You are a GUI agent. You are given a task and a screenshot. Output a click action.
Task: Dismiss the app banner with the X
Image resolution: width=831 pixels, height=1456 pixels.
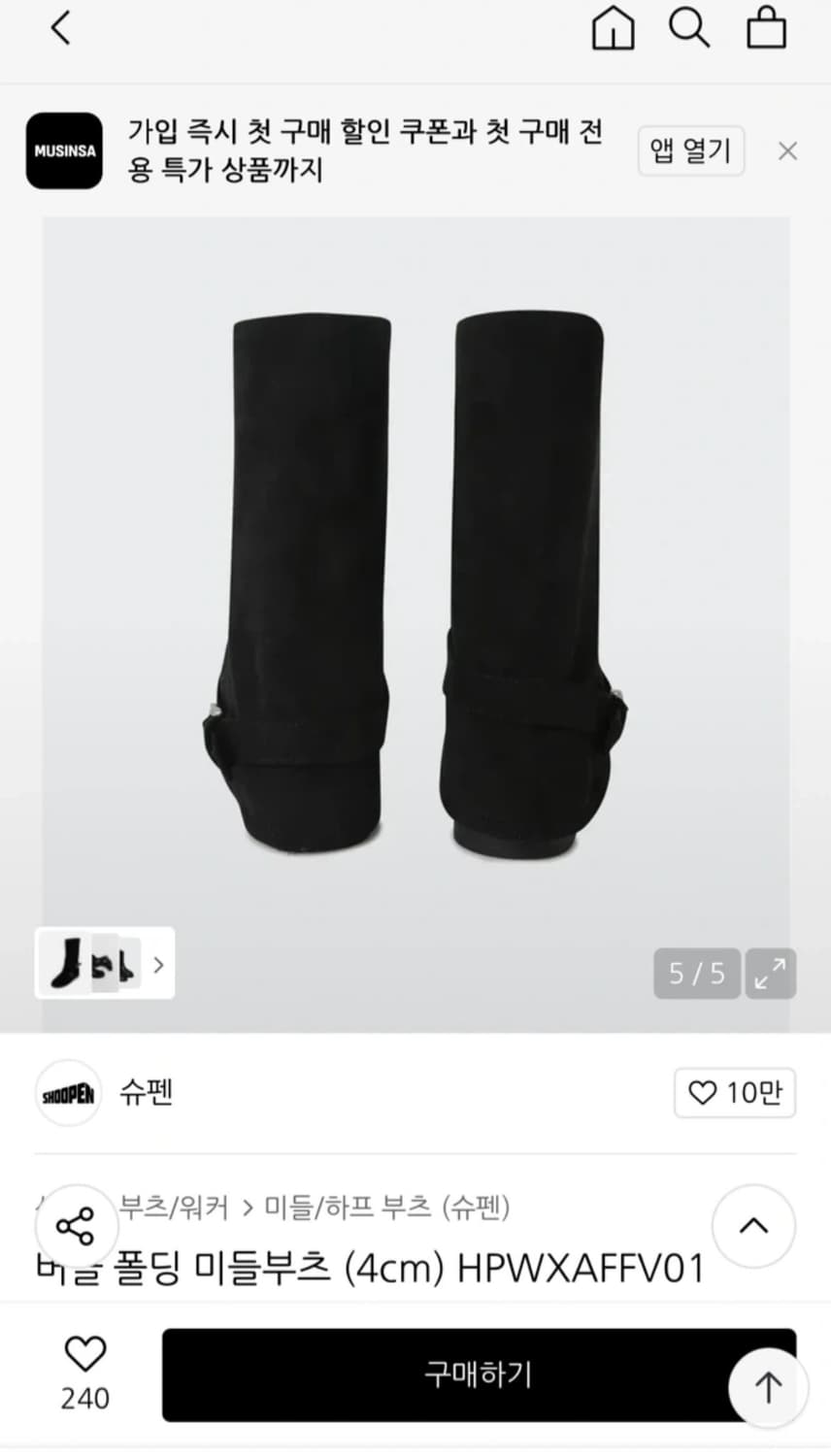[x=787, y=150]
